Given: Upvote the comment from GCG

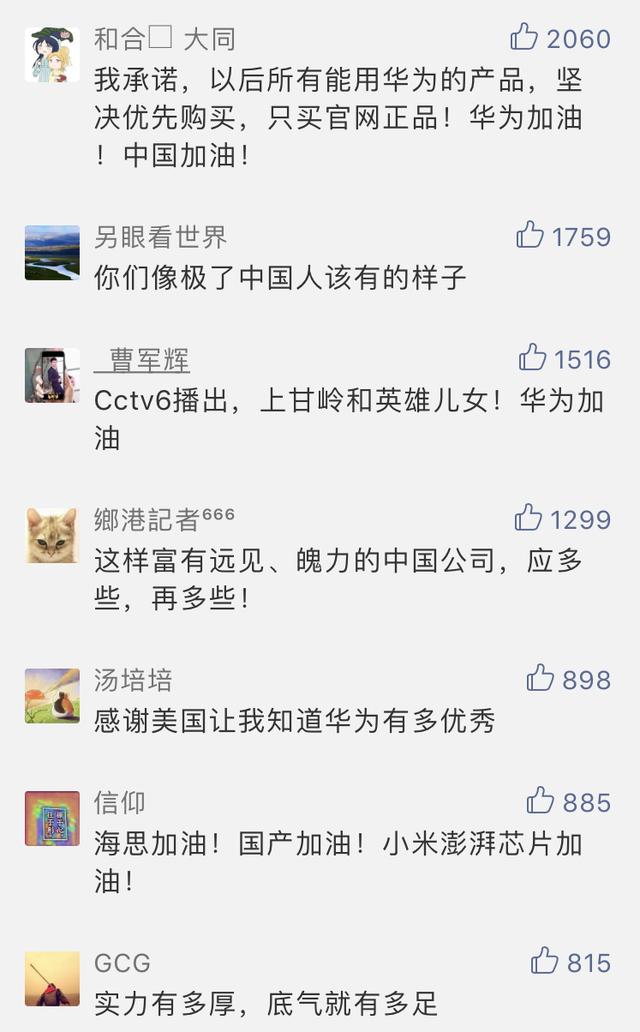Looking at the screenshot, I should coord(545,961).
